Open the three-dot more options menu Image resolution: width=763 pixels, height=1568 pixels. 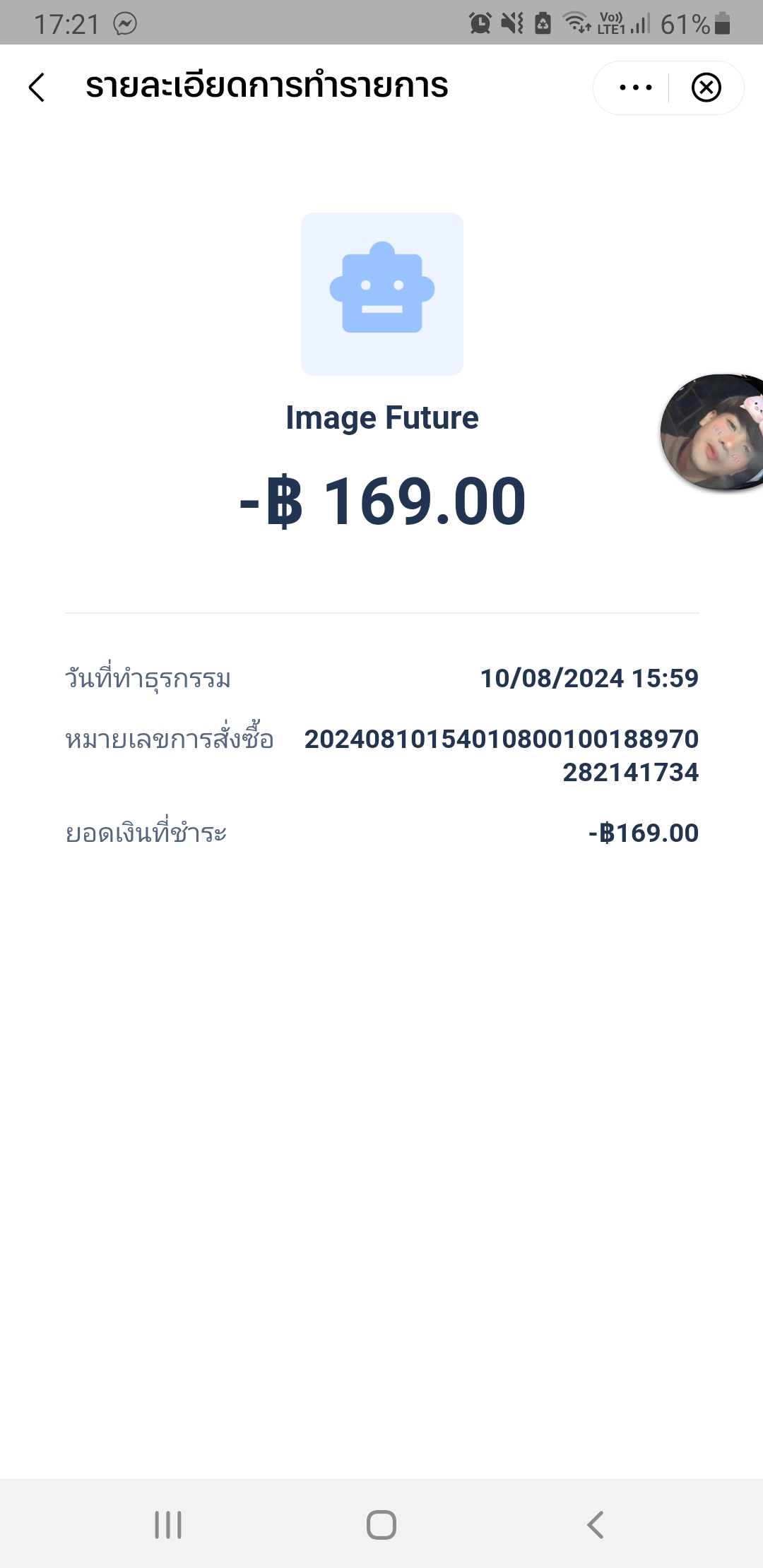(x=634, y=88)
